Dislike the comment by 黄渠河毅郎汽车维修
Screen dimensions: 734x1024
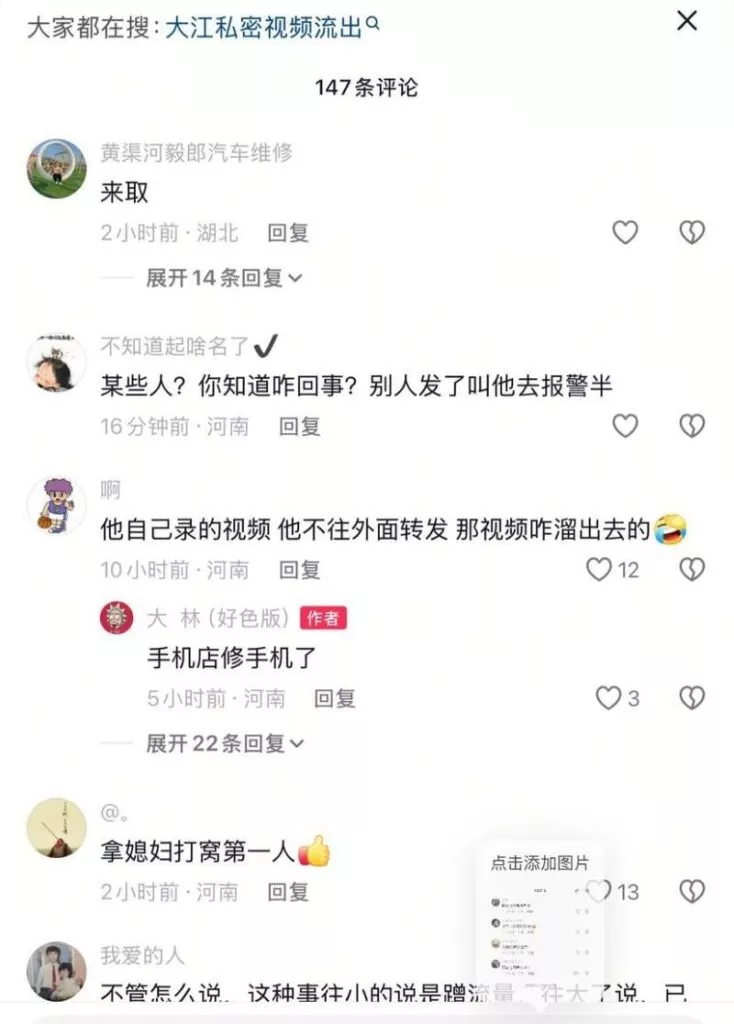(x=692, y=233)
